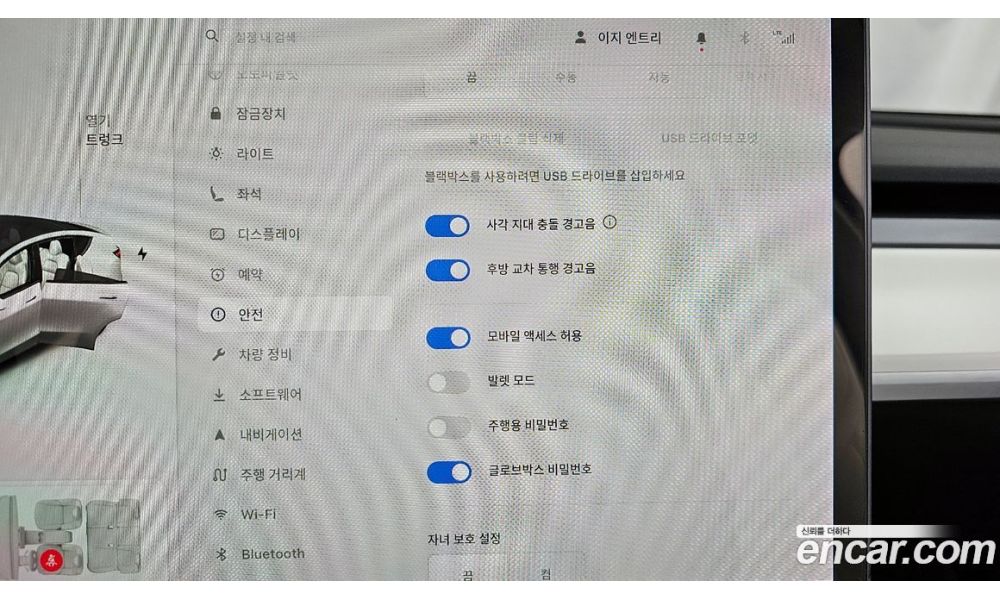
Task: Disable 후방 교차 통행 경고음
Action: (447, 270)
